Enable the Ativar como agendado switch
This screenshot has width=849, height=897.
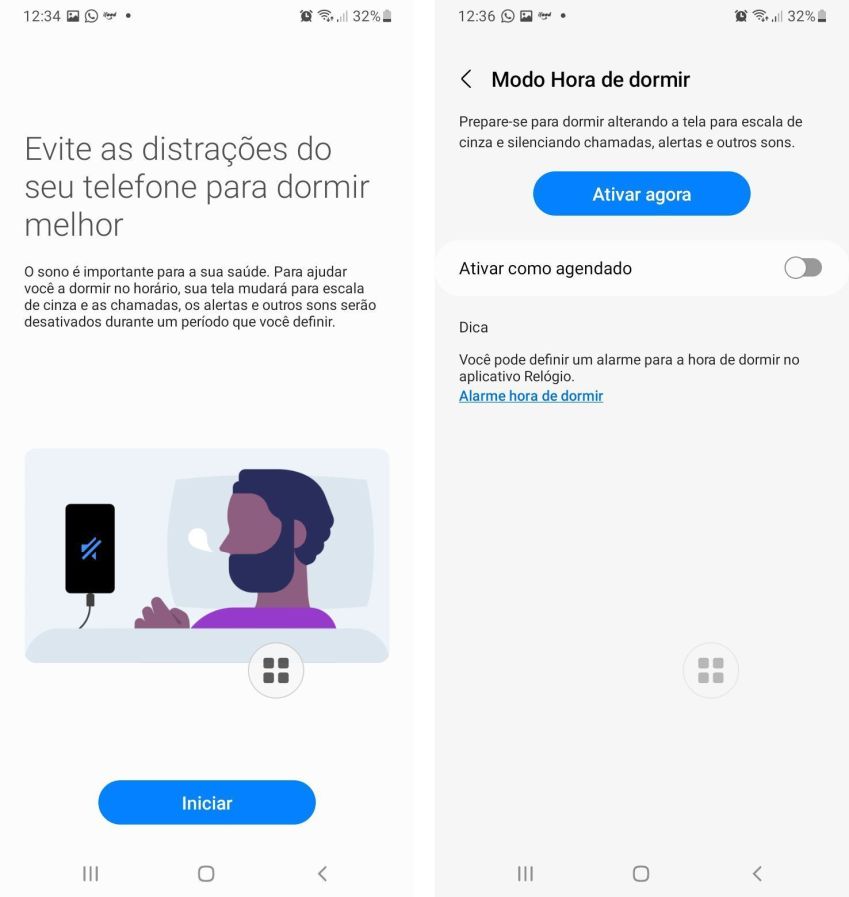[803, 268]
